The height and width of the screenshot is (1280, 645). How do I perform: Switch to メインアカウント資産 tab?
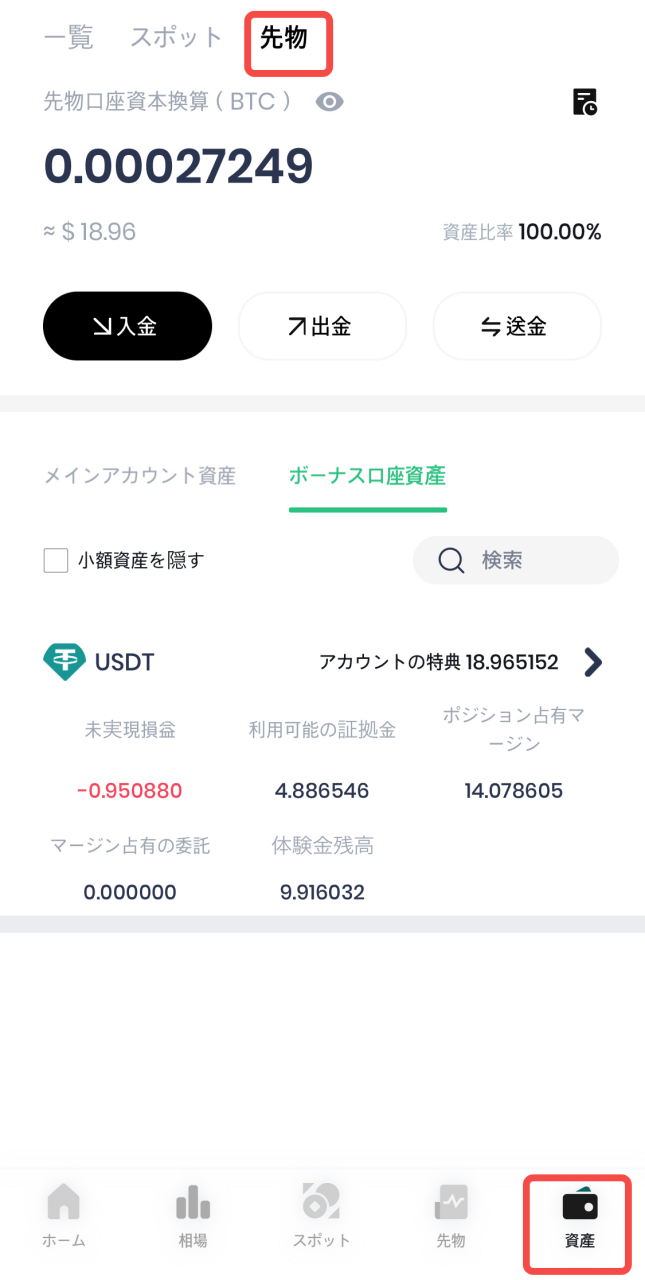coord(140,476)
